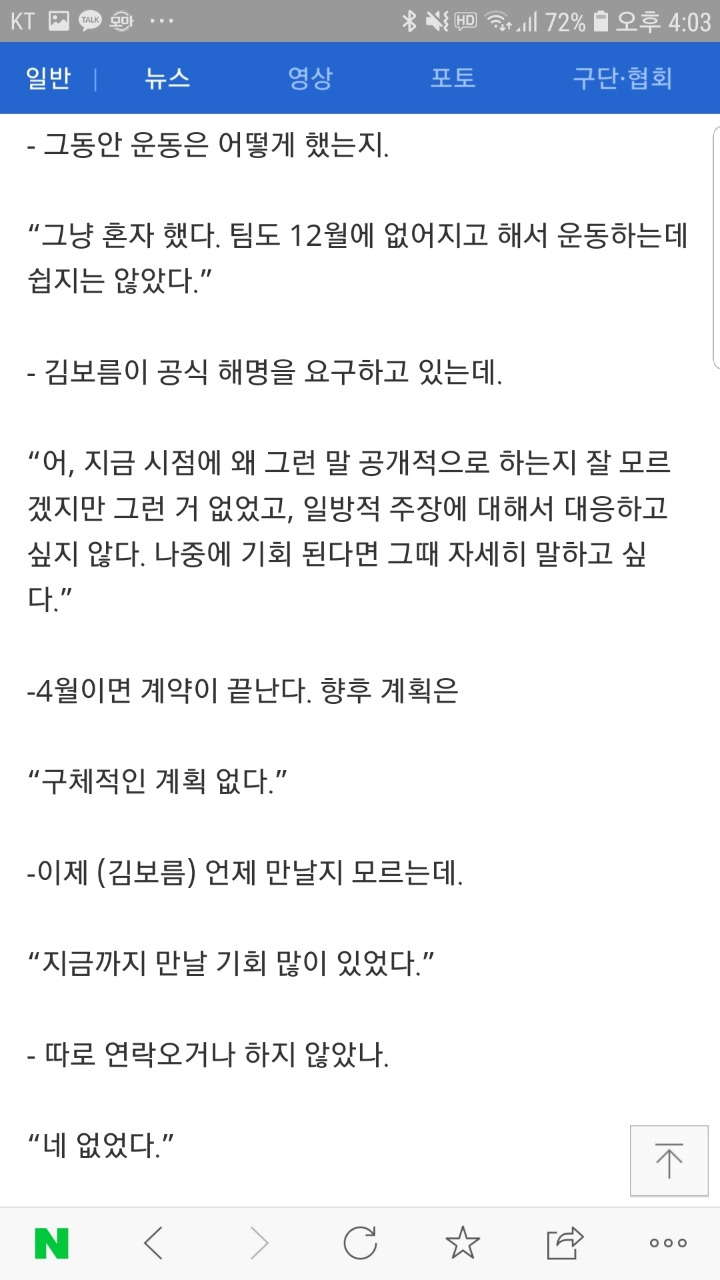720x1280 pixels.
Task: Open the 뉴스 tab
Action: (167, 79)
